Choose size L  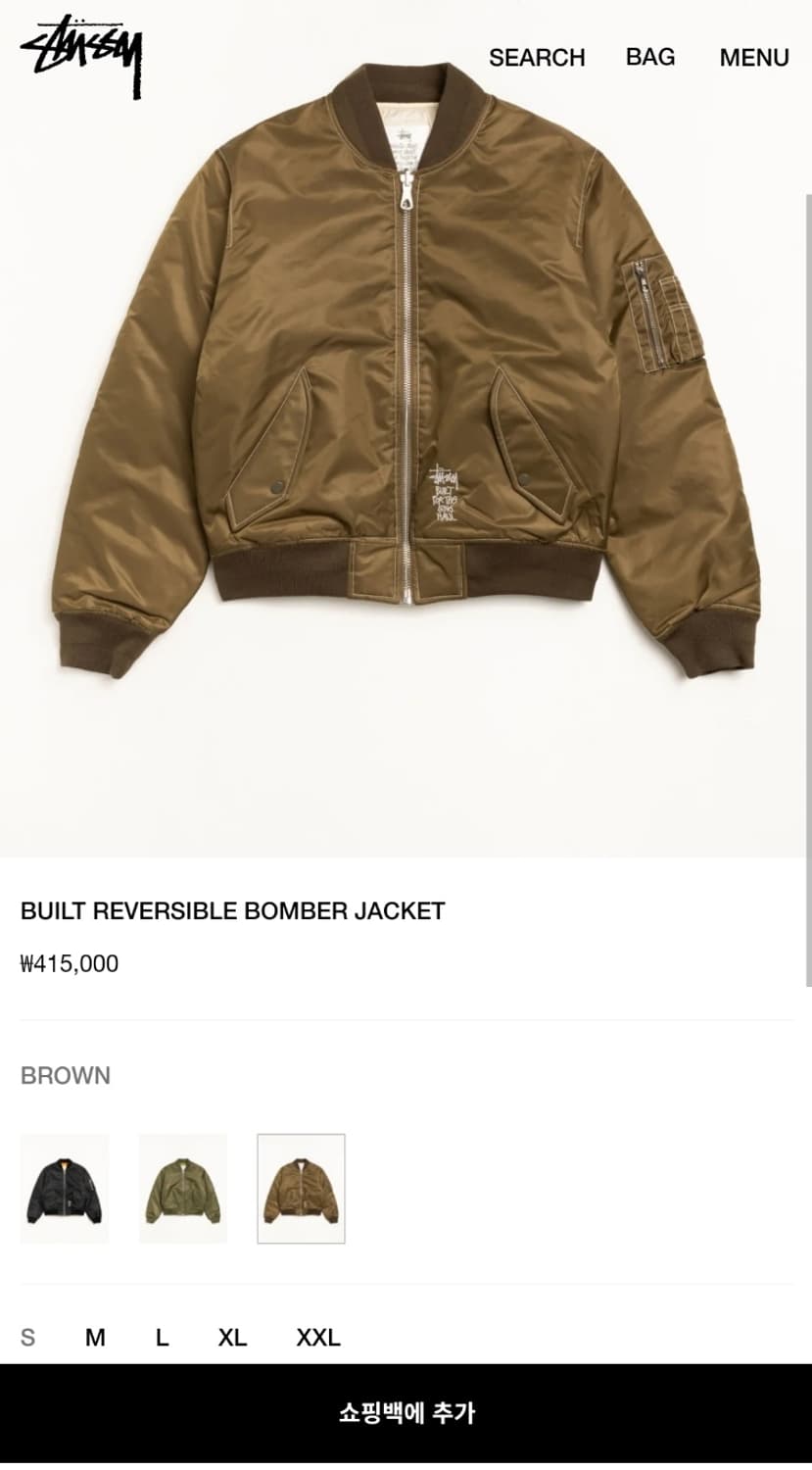coord(160,1337)
